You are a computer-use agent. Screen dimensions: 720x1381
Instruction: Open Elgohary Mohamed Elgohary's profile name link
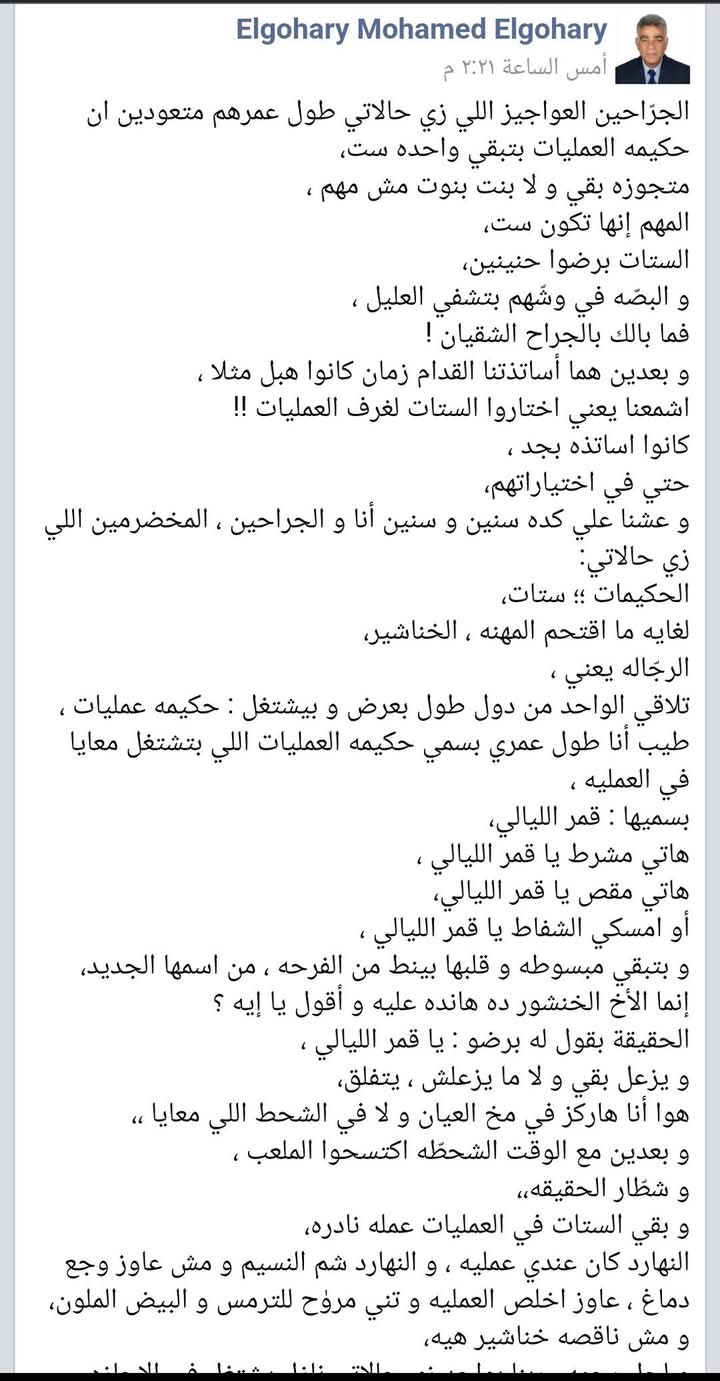pos(421,30)
